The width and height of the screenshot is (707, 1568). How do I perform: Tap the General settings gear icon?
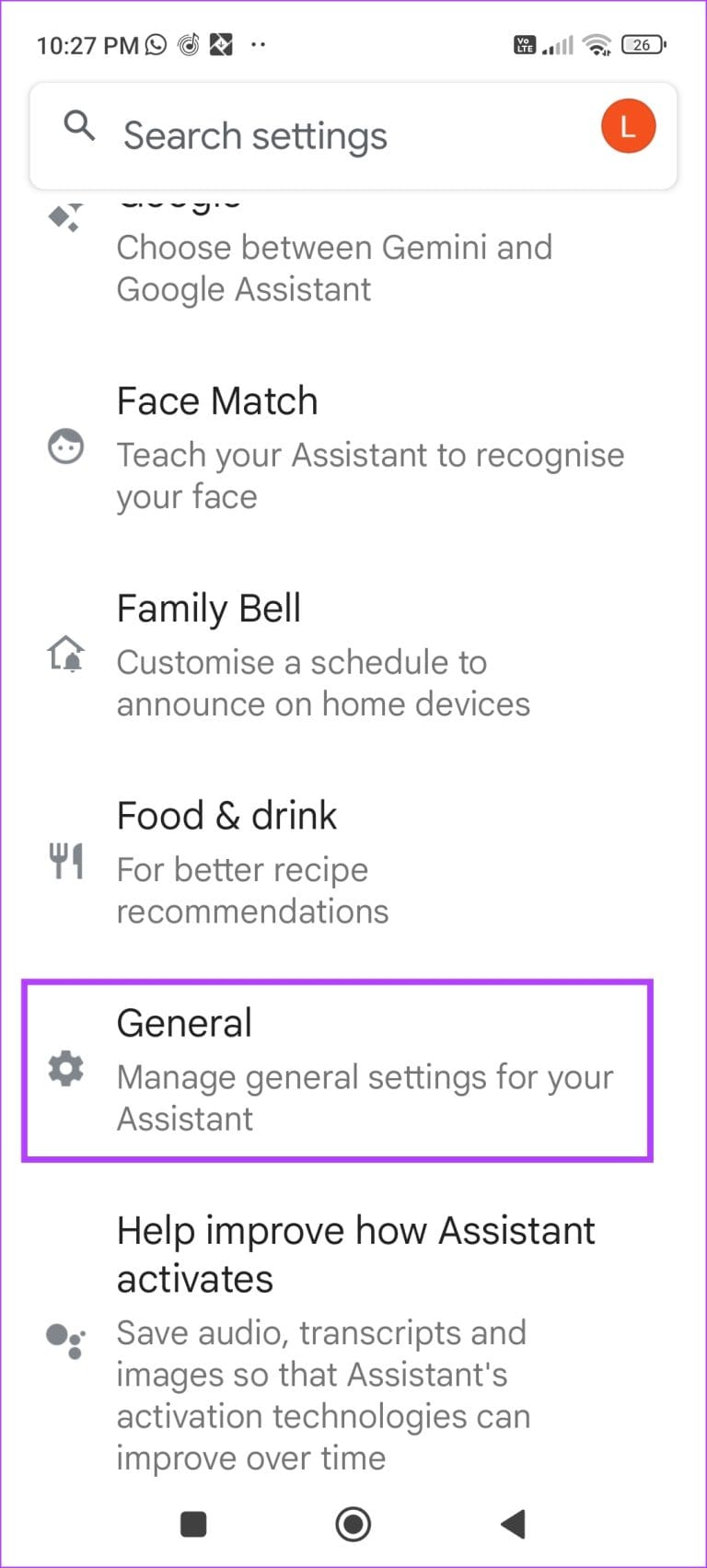click(65, 1070)
